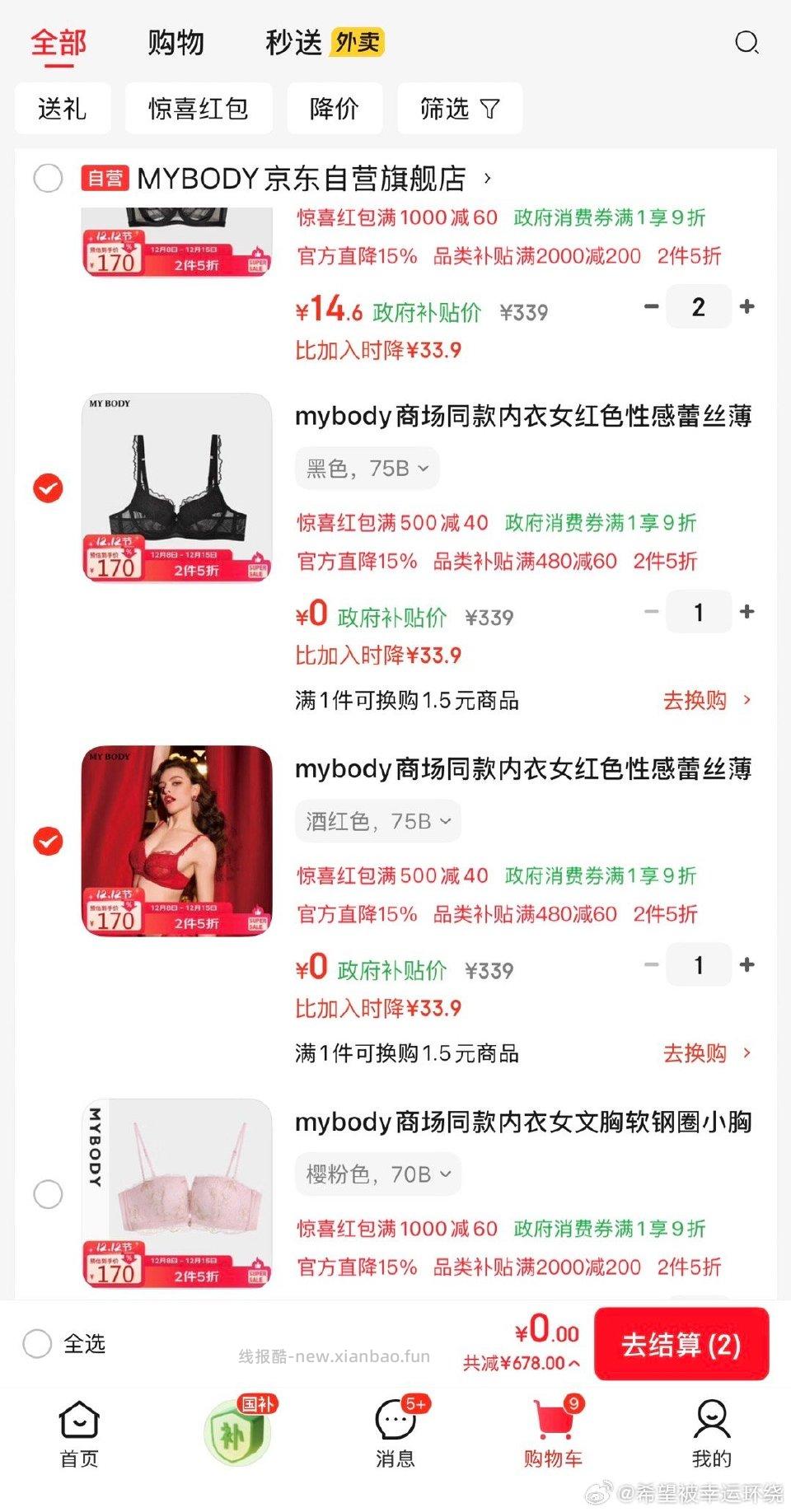
Task: Switch to the 购物 tab
Action: coord(176,42)
